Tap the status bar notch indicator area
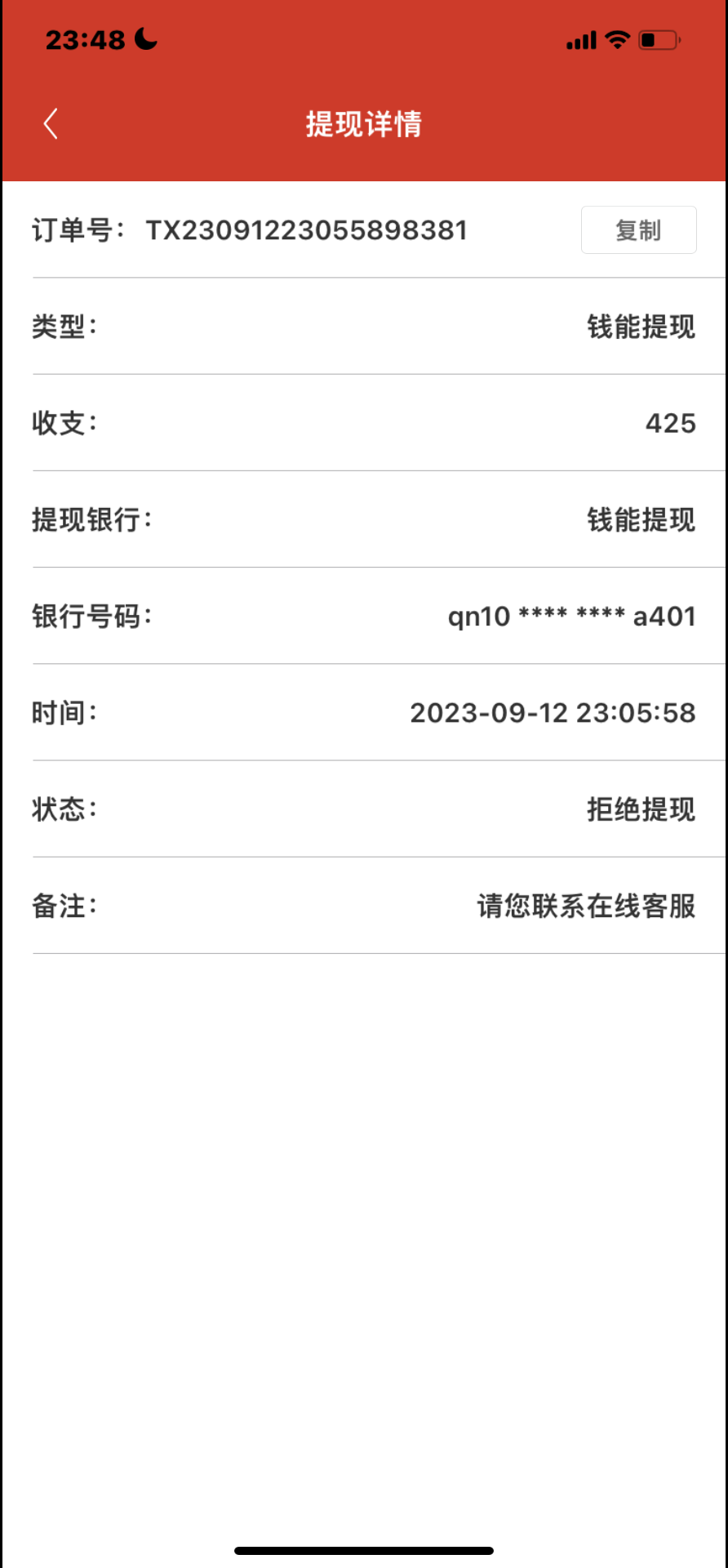The height and width of the screenshot is (1568, 728). [364, 39]
